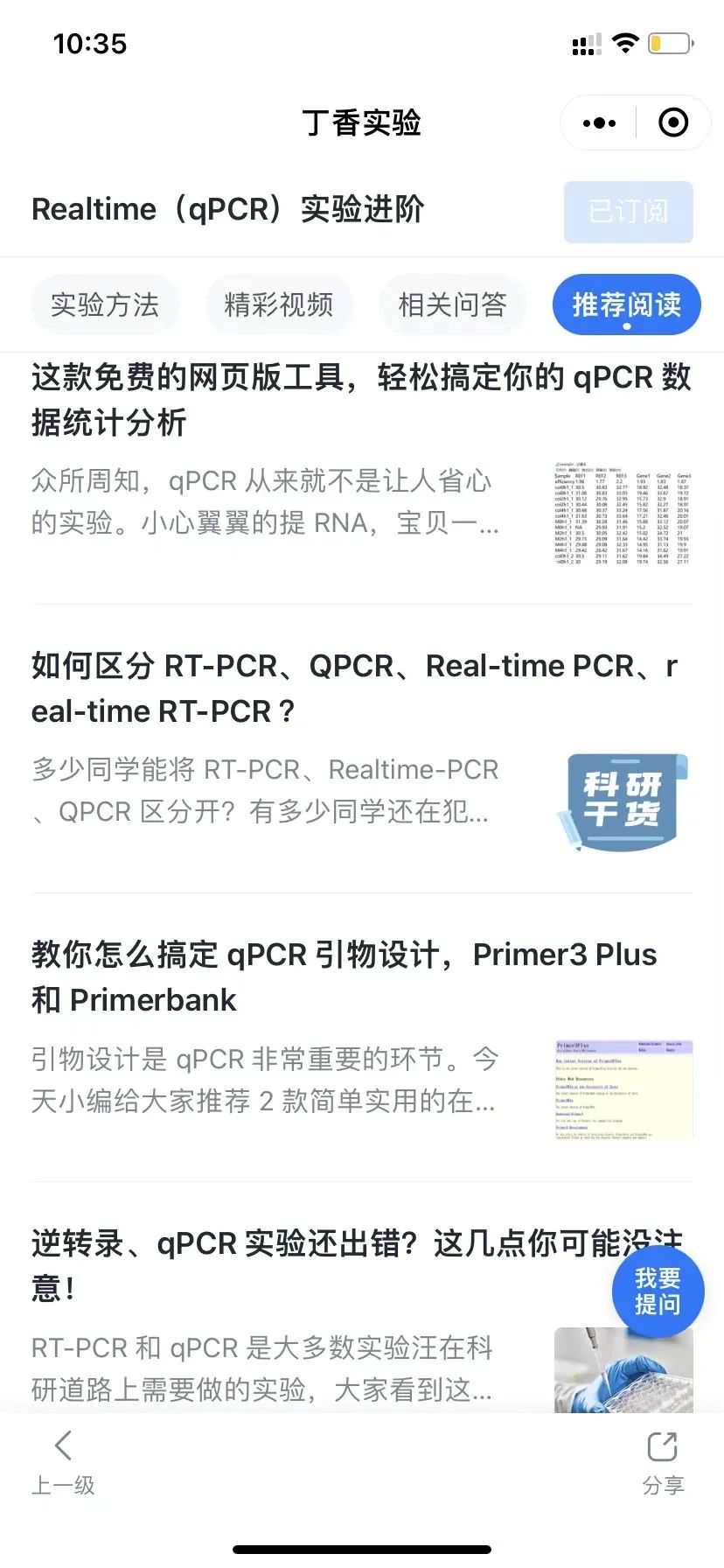Close the mini program with the circle icon
Screen dimensions: 724x1568
[673, 123]
